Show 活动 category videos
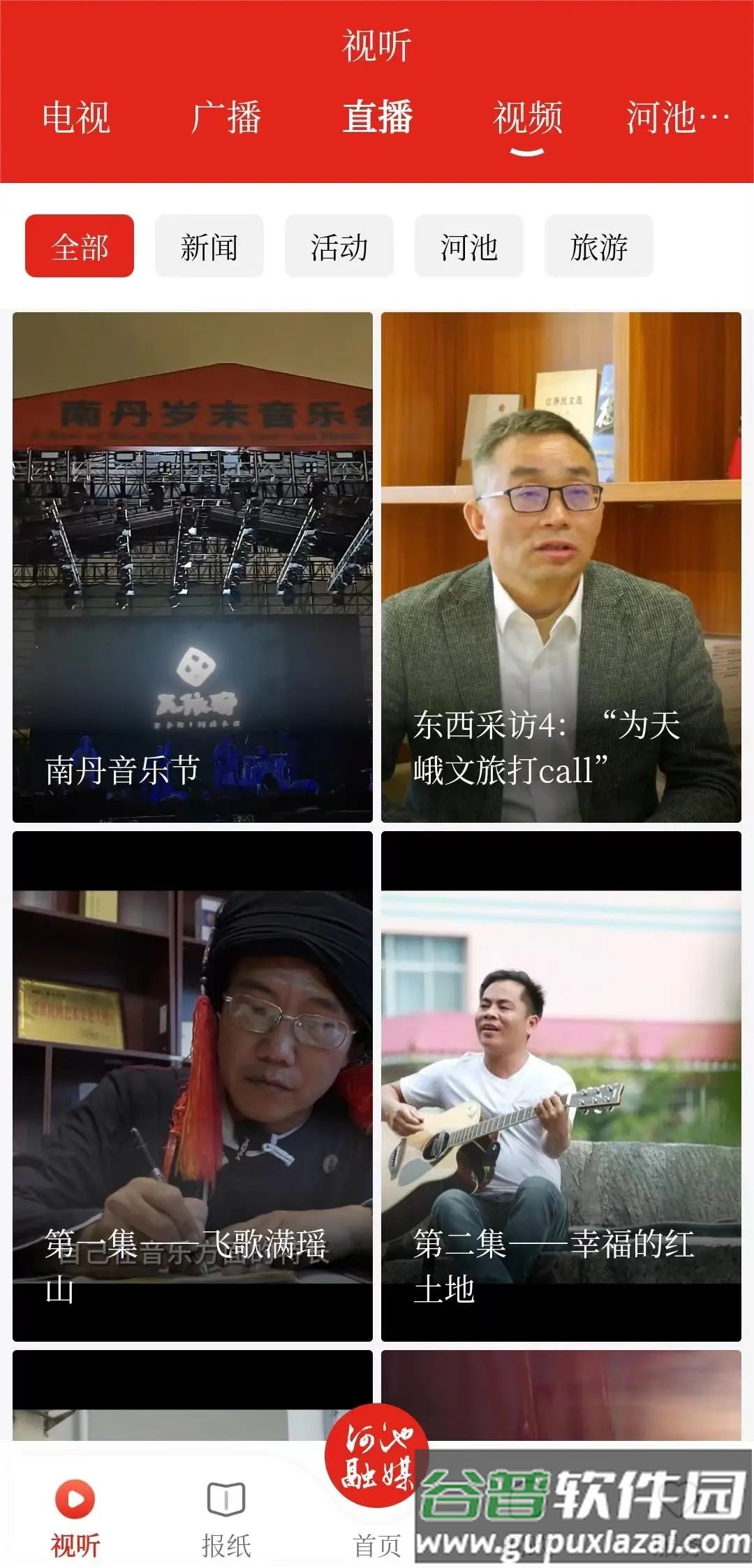754x1568 pixels. point(339,247)
